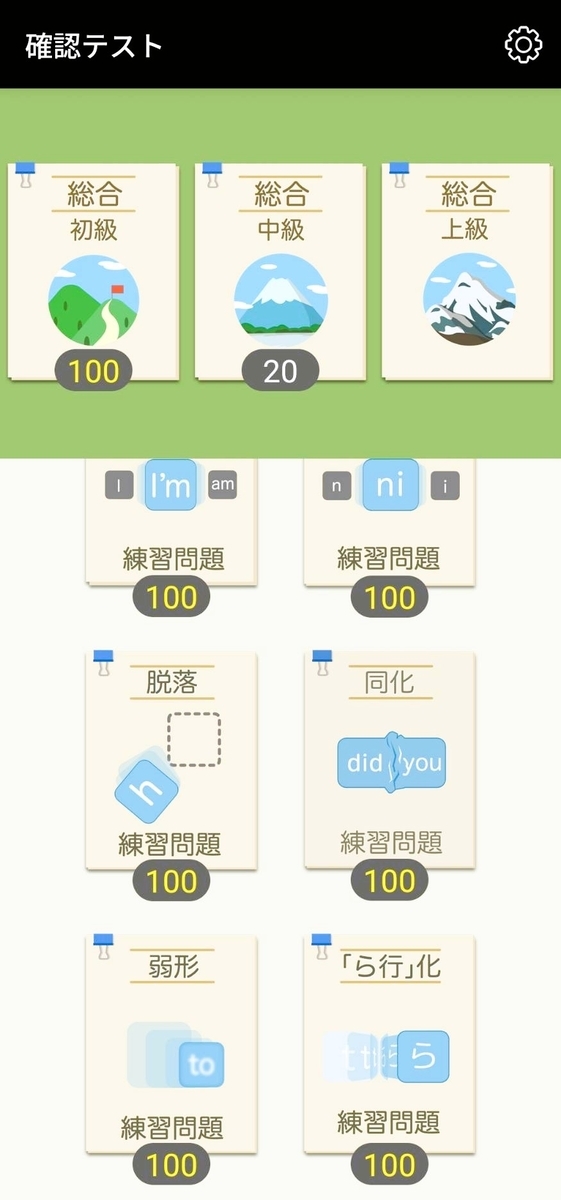561x1200 pixels.
Task: Open the 総合 中級 test card
Action: pyautogui.click(x=281, y=272)
